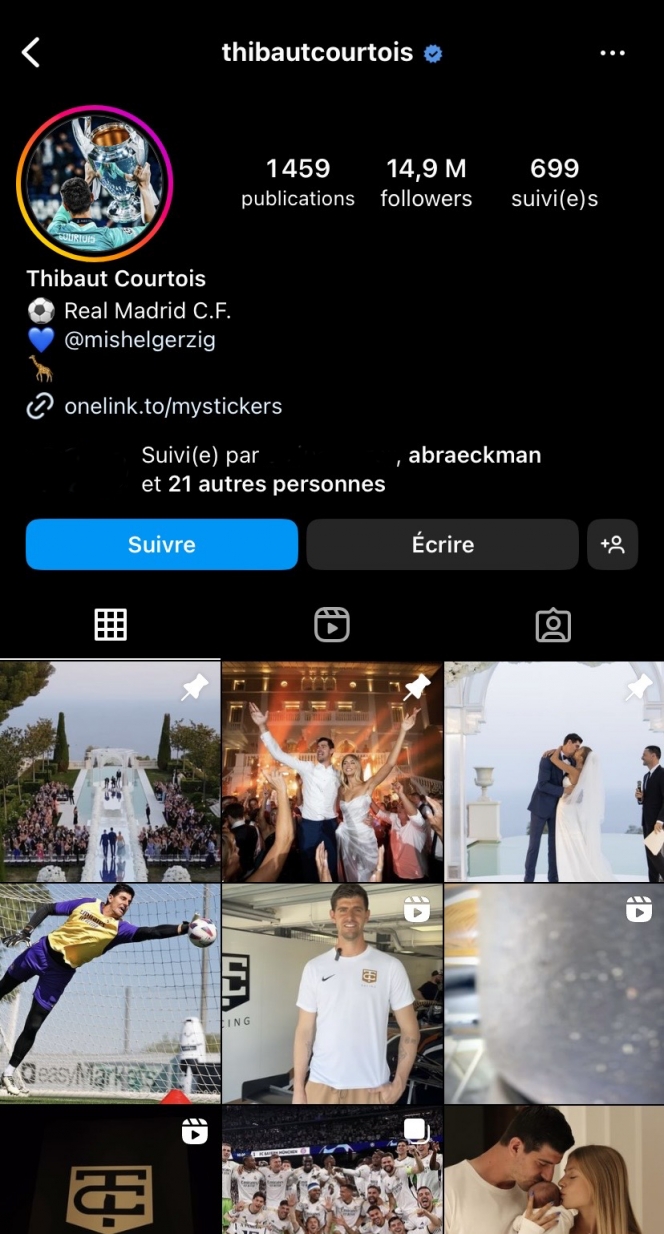Switch to the Reels tab

click(x=331, y=624)
